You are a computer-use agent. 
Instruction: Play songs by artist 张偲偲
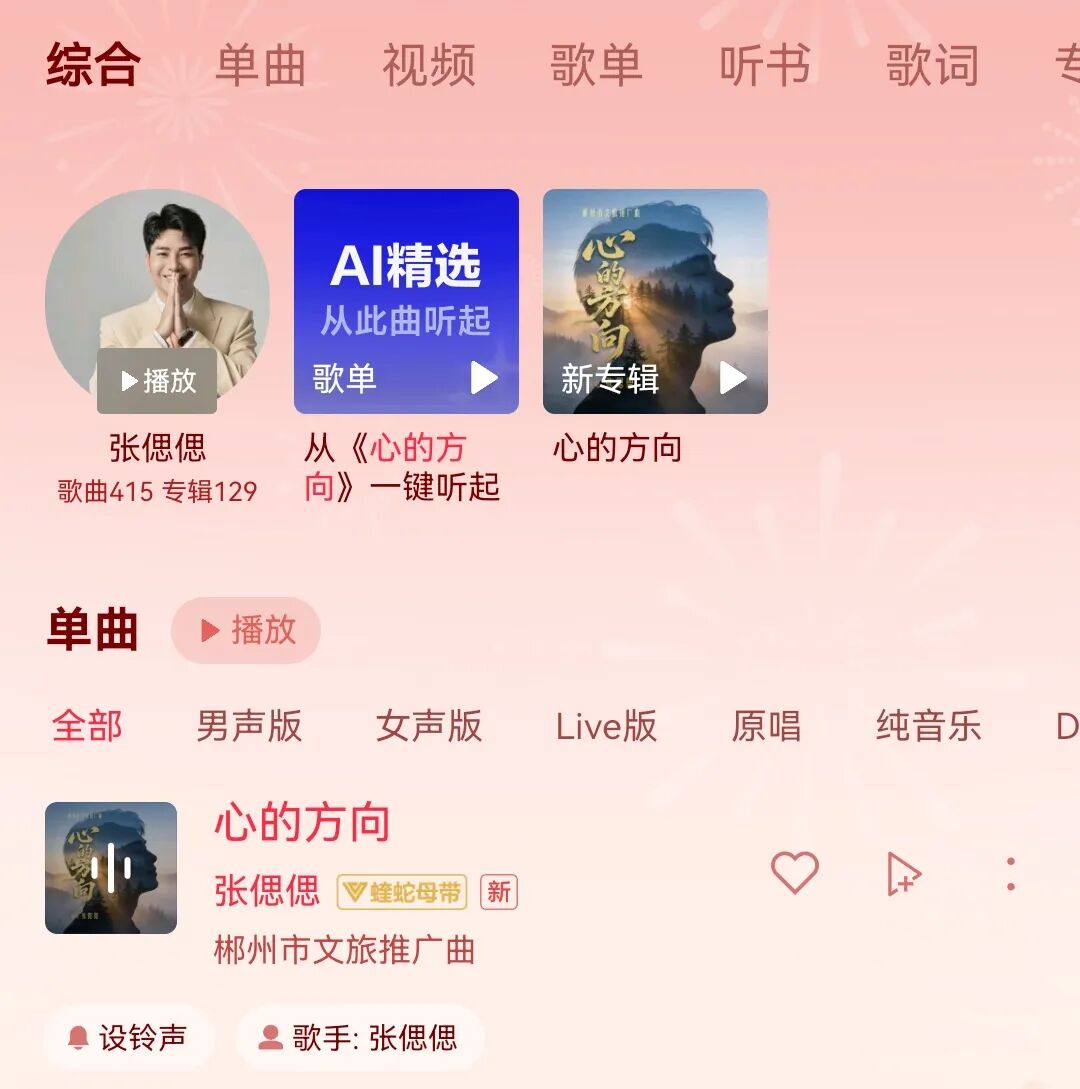(157, 381)
